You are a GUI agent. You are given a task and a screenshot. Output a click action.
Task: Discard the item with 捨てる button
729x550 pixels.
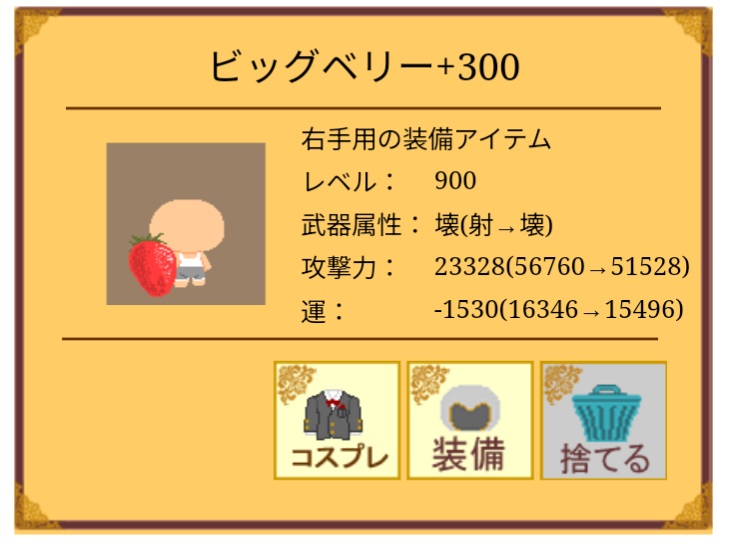pos(603,421)
